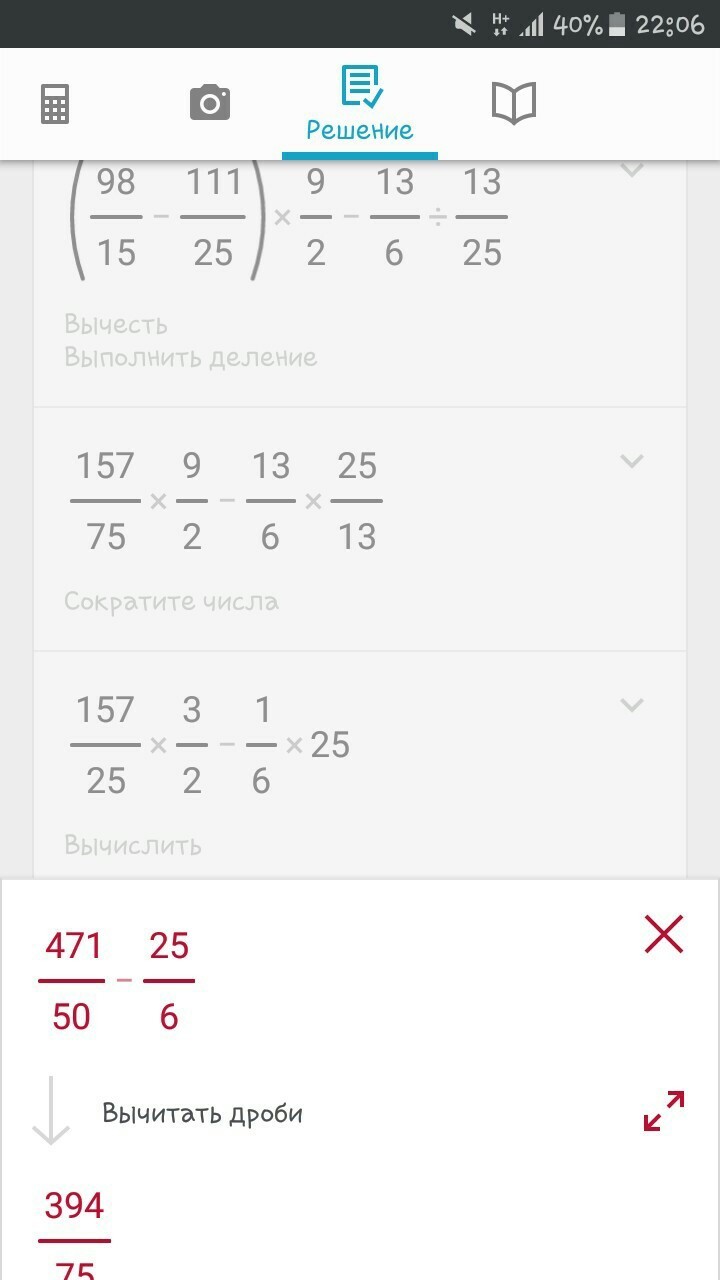Expand the step labeled Вычислить
Image resolution: width=720 pixels, height=1280 pixels.
coord(631,705)
